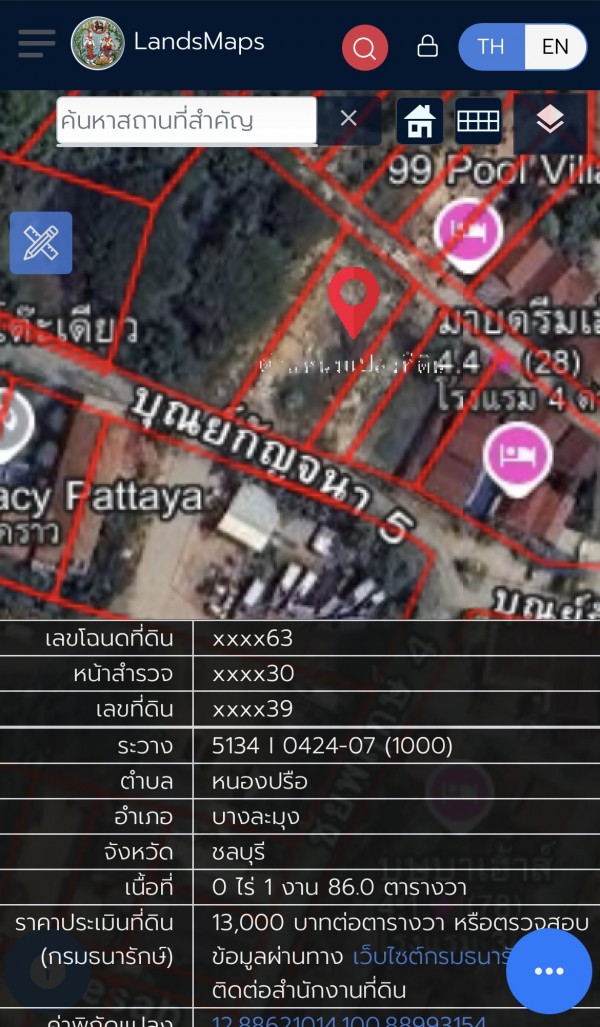Type in the ค้นหาสถานที่สำคัญ search field
This screenshot has width=600, height=1027.
[186, 121]
